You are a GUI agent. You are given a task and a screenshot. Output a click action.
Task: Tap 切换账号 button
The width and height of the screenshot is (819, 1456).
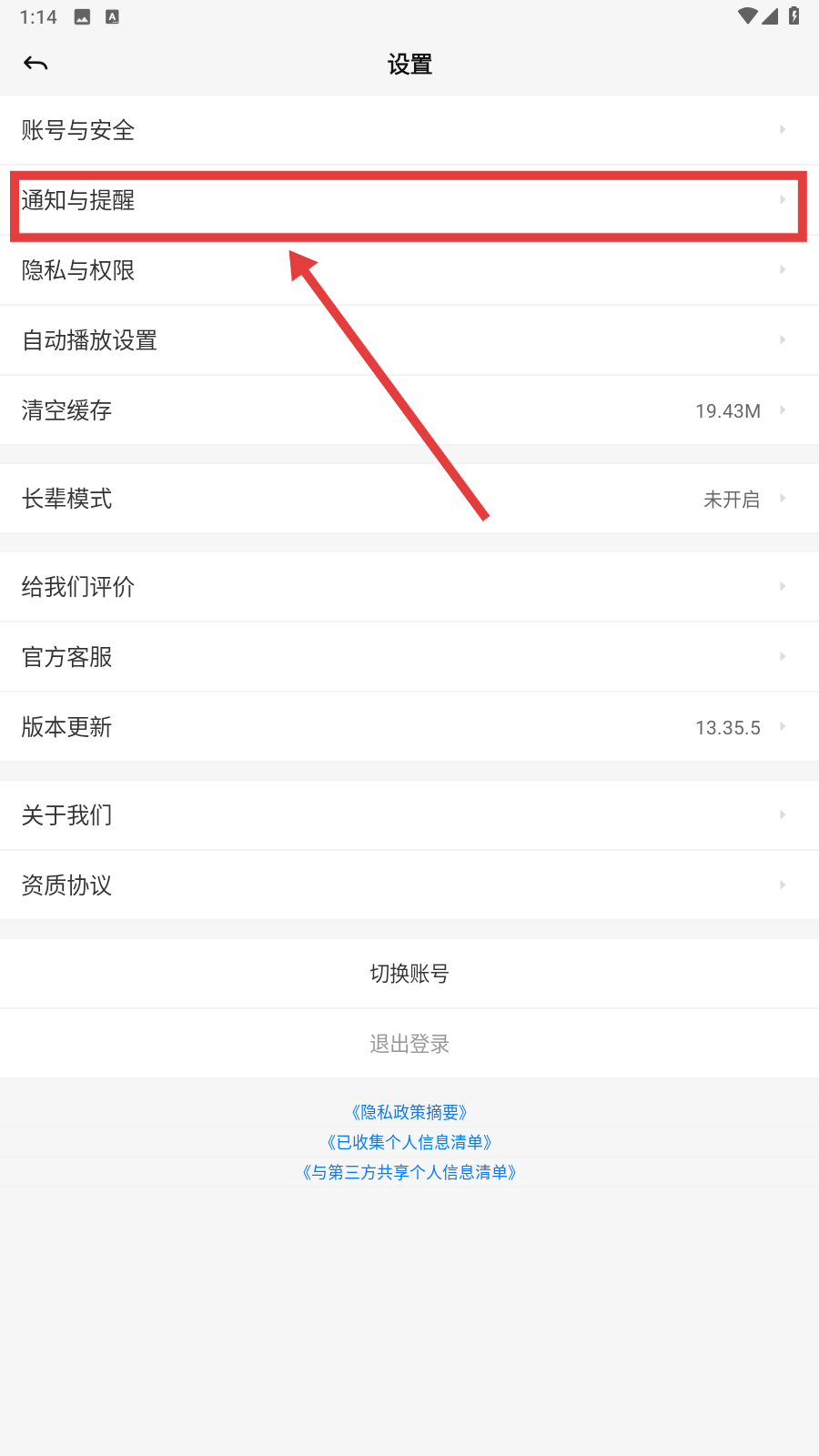(409, 974)
